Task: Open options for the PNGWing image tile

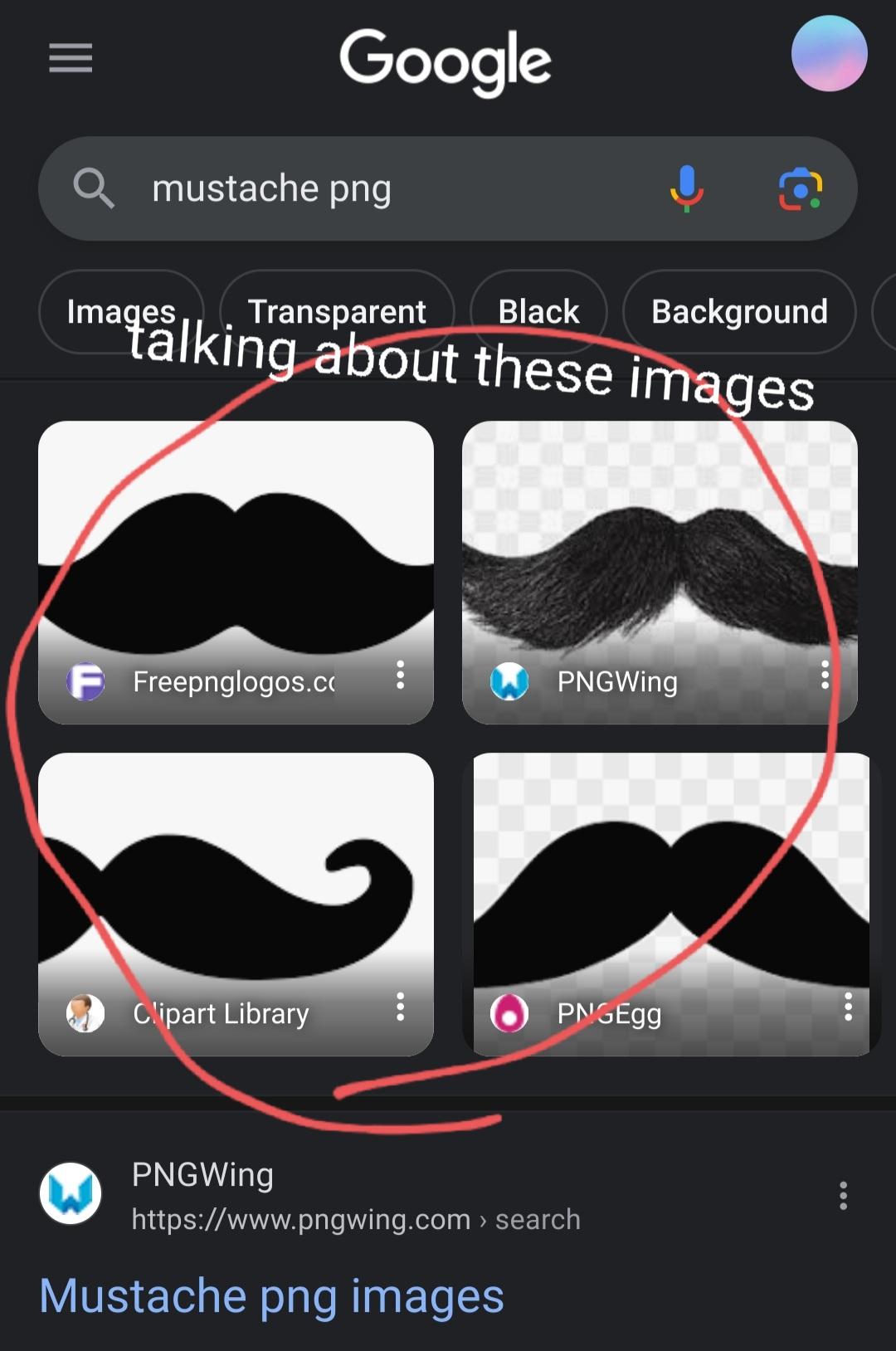Action: tap(824, 675)
